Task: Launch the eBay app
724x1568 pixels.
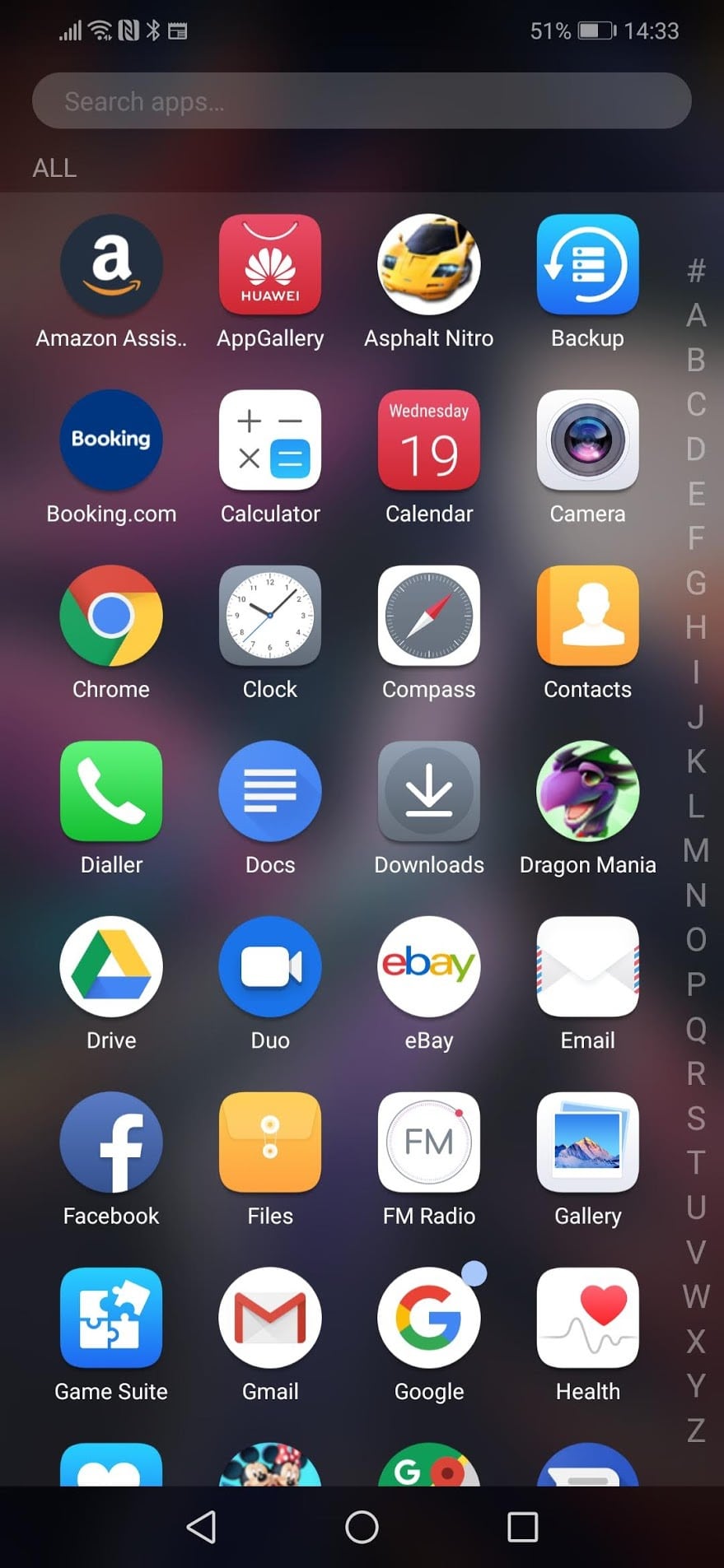Action: click(428, 966)
